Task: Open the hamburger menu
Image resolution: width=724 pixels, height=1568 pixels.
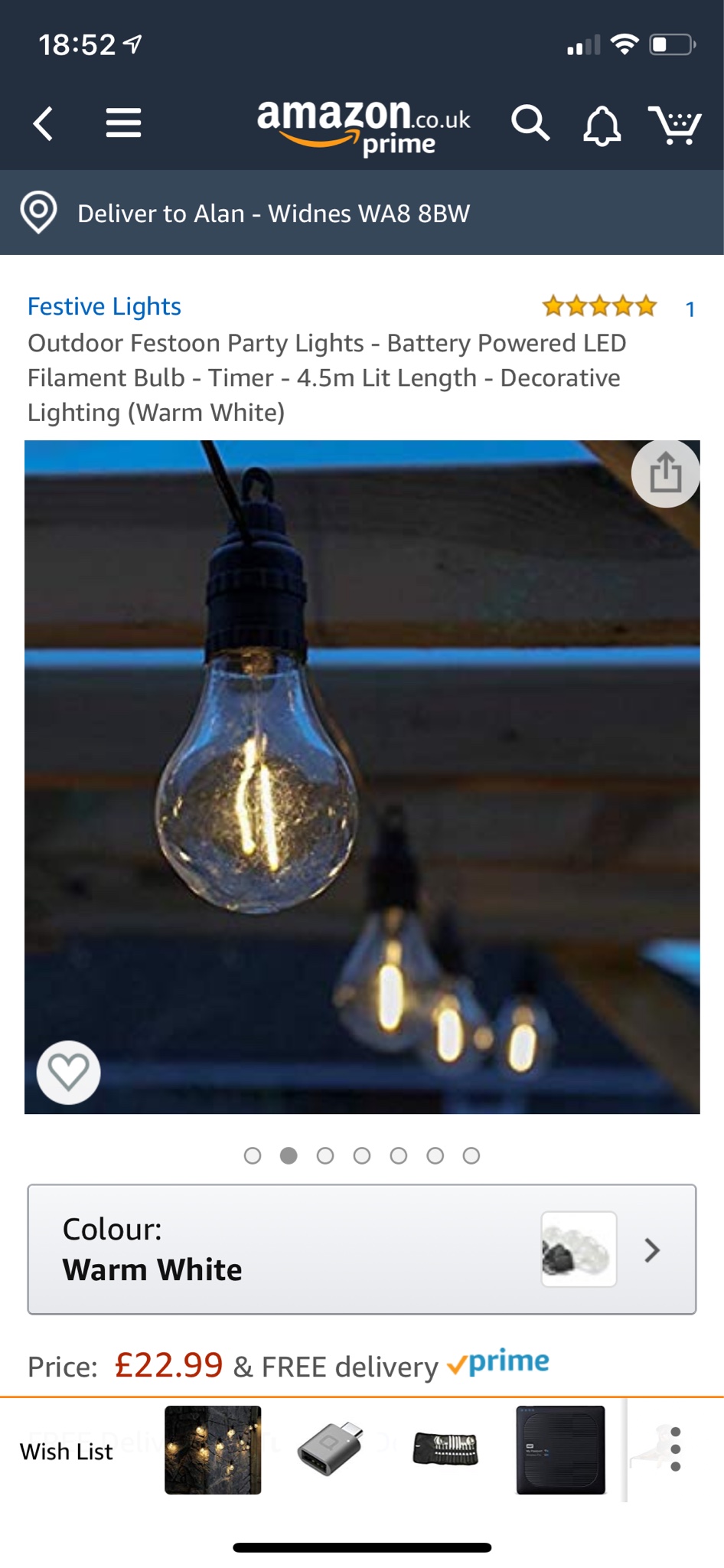Action: pos(123,123)
